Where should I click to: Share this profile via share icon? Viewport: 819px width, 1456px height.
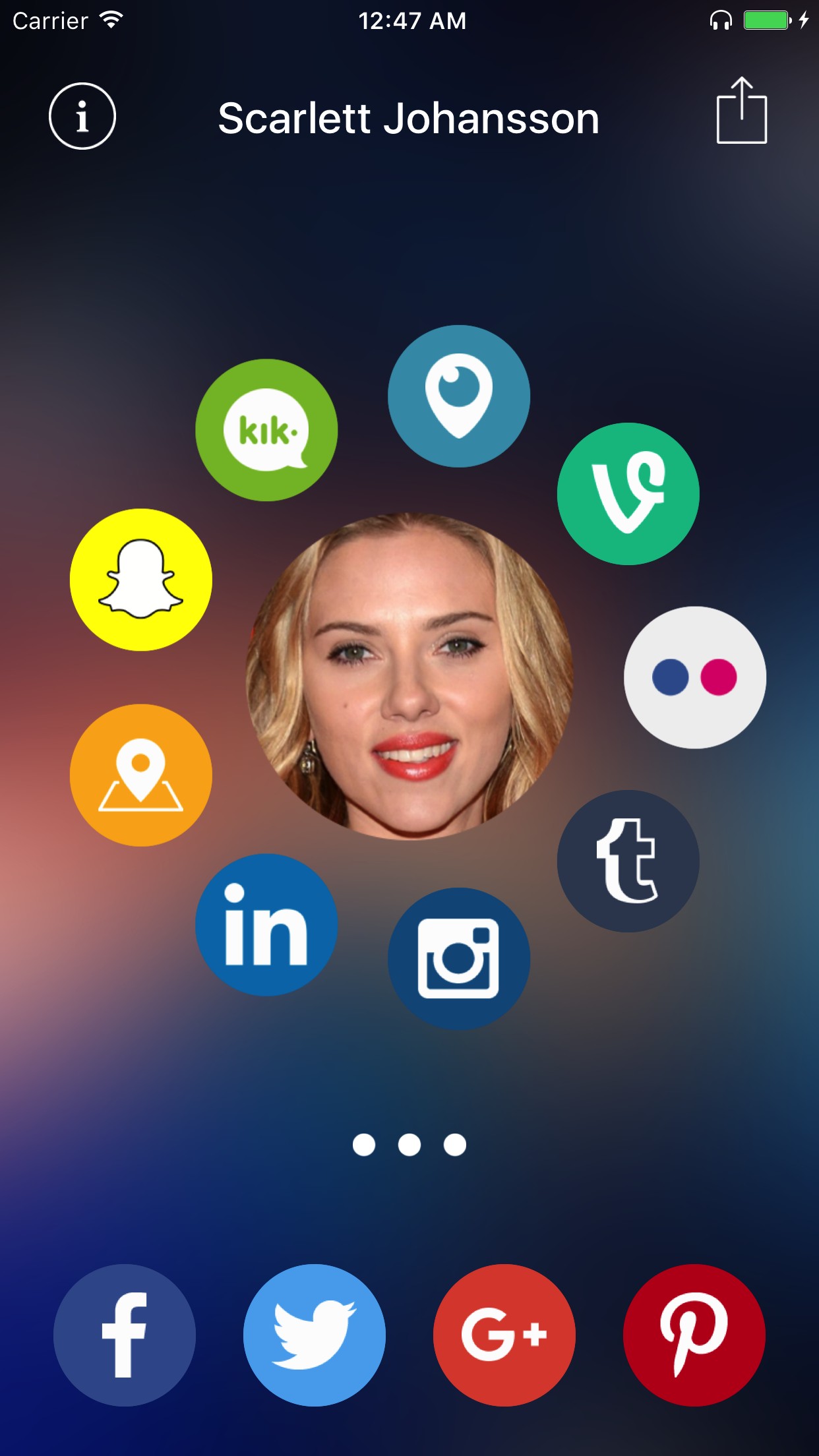[x=742, y=110]
